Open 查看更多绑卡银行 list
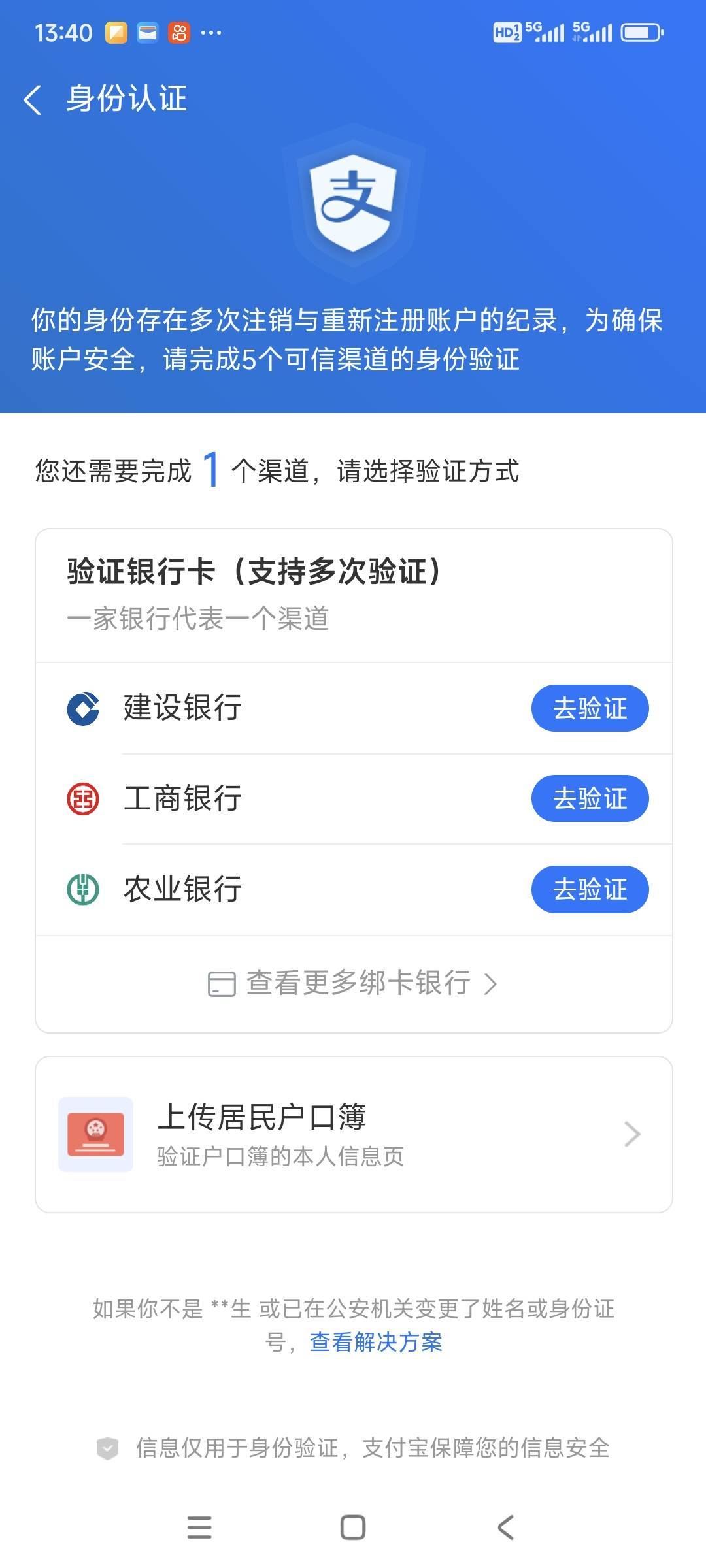706x1568 pixels. (x=353, y=983)
